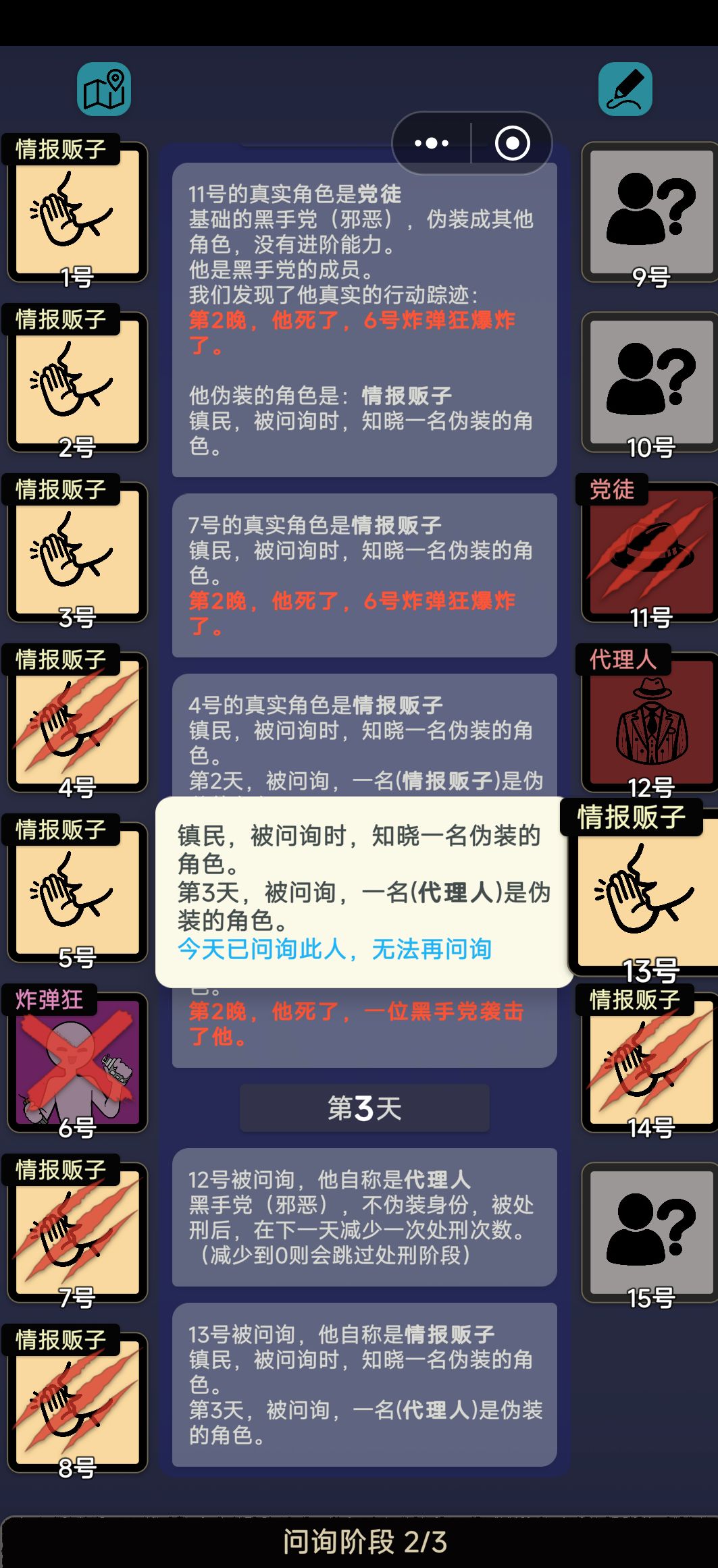Close the mini-program with circle button
Viewport: 718px width, 1568px height.
(x=512, y=143)
